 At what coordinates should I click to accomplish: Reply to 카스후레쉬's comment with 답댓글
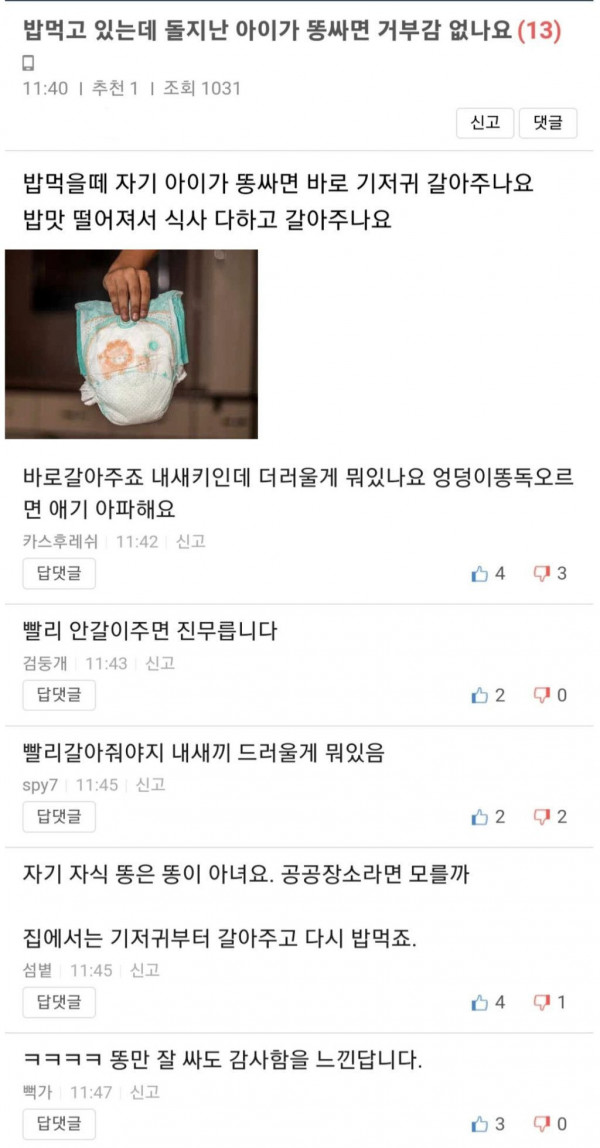pos(59,573)
